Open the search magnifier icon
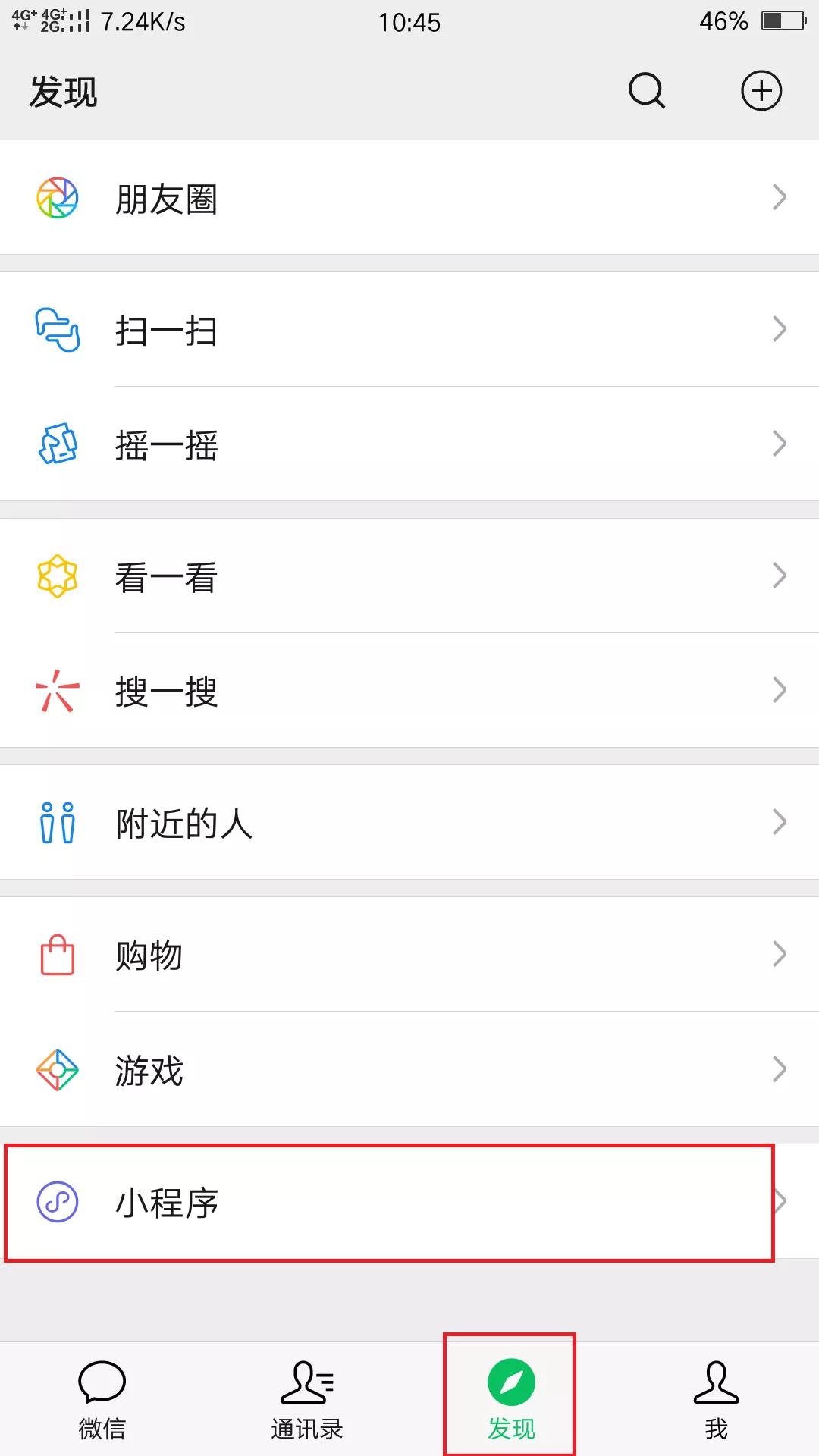819x1456 pixels. 647,91
